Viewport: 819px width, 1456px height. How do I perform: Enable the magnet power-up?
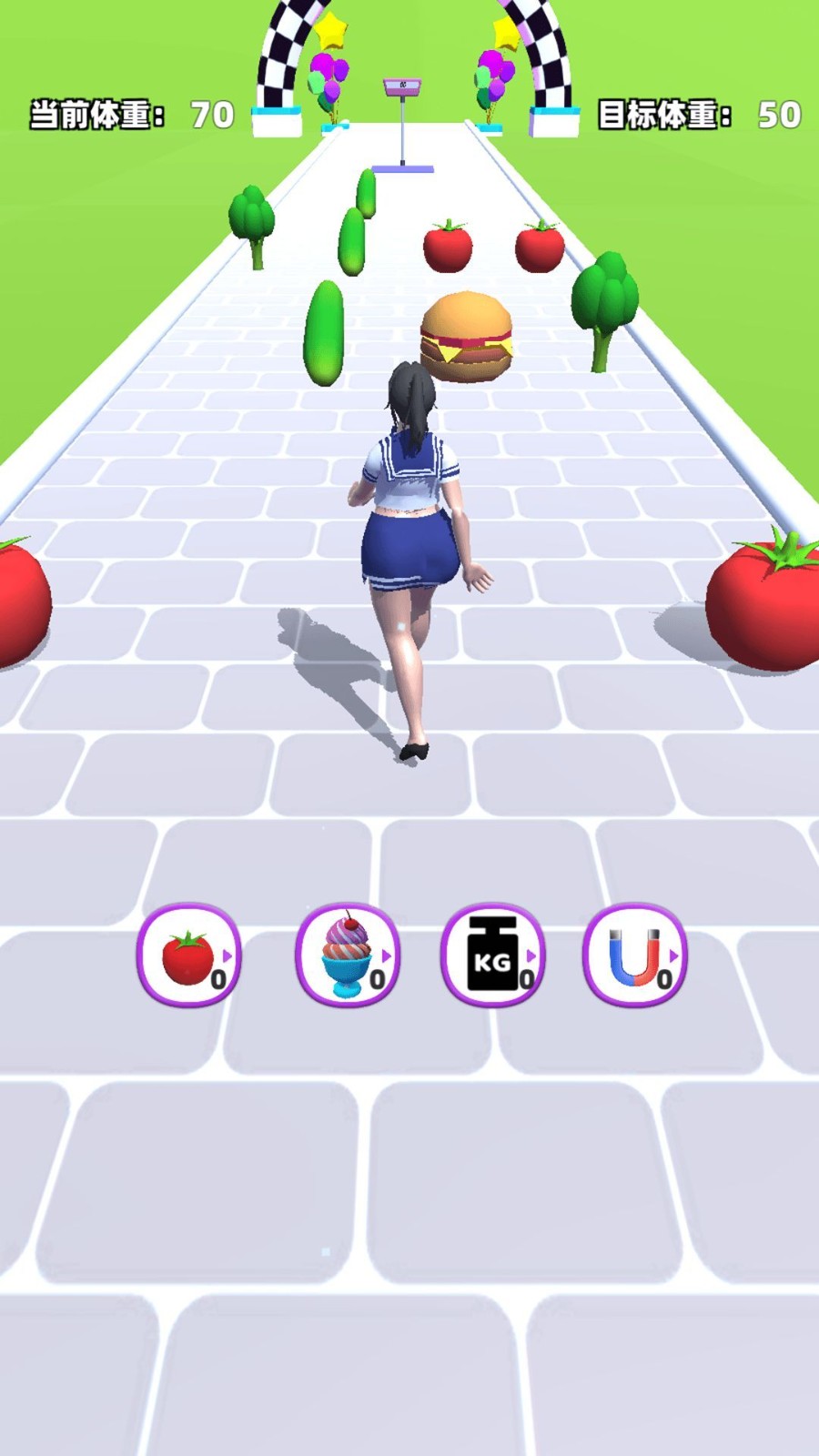point(634,955)
